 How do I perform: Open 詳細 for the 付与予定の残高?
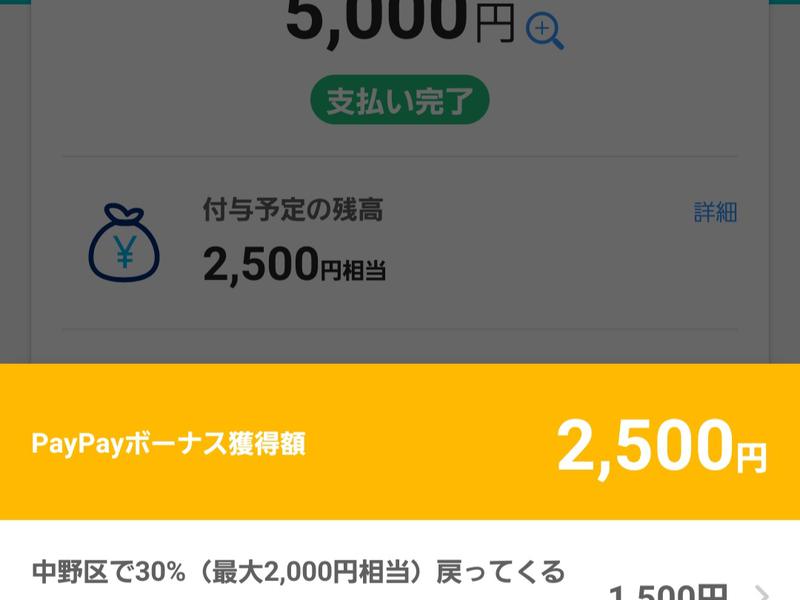pyautogui.click(x=715, y=212)
